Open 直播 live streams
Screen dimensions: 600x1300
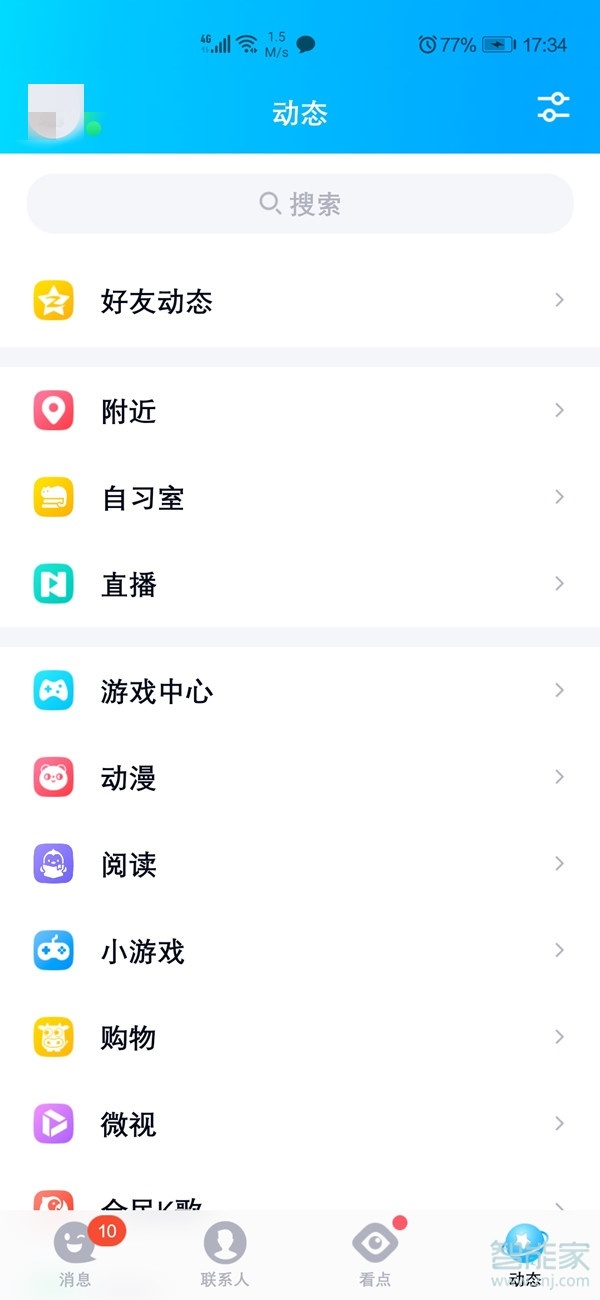[300, 584]
